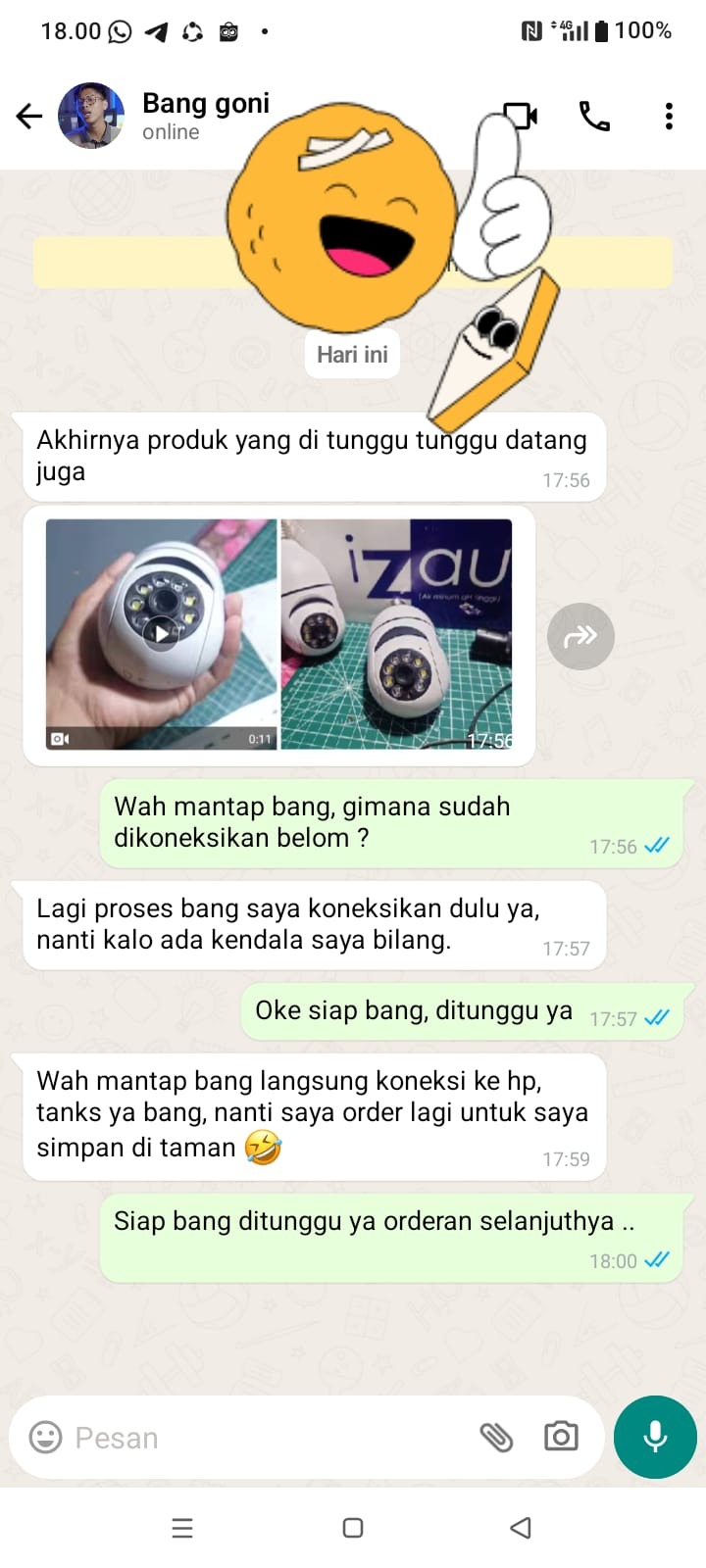The height and width of the screenshot is (1568, 706).
Task: Go to the home screen
Action: (353, 1528)
